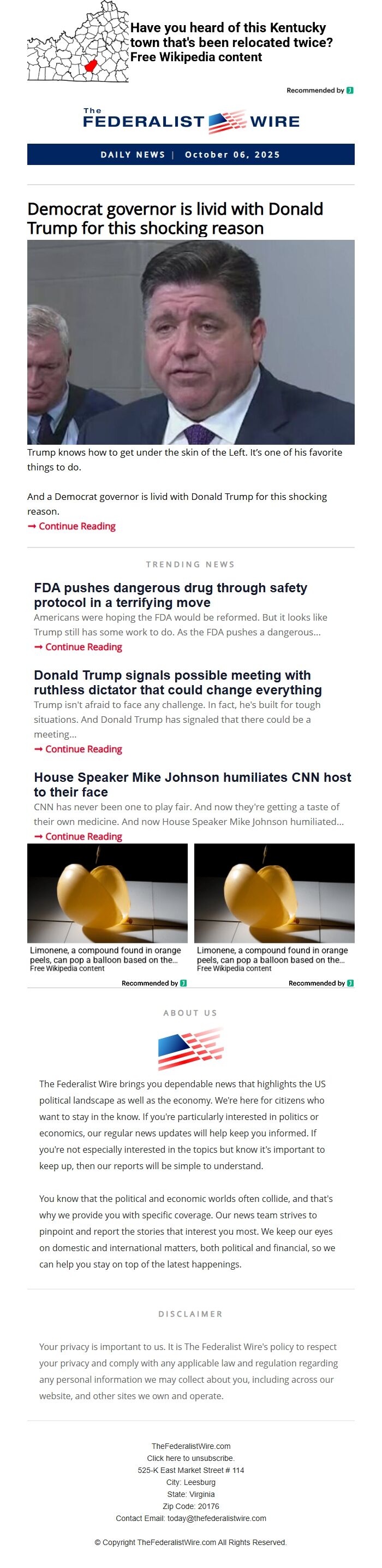382x1568 pixels.
Task: Open the Kentucky town Wikipedia ad
Action: coord(231,42)
